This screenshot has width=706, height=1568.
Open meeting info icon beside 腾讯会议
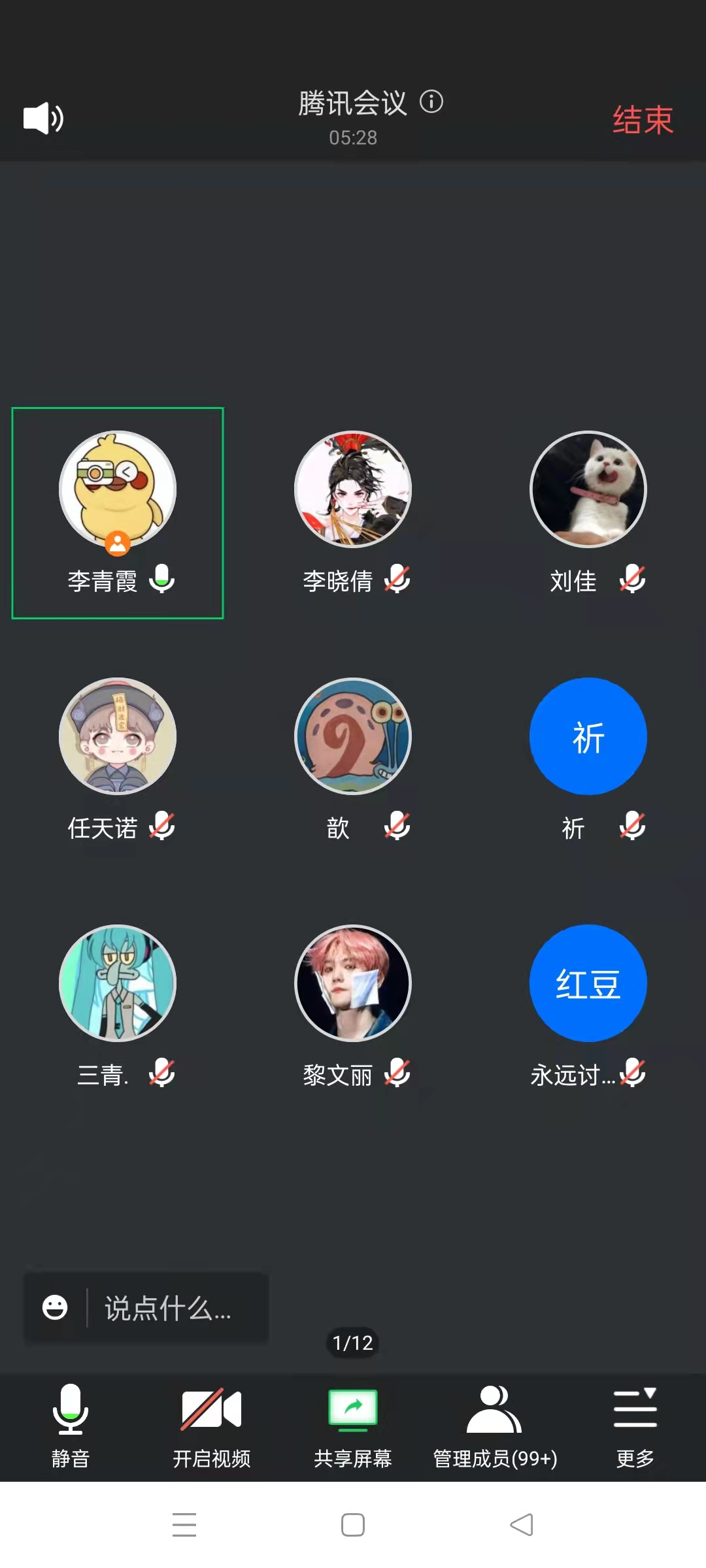(x=431, y=102)
